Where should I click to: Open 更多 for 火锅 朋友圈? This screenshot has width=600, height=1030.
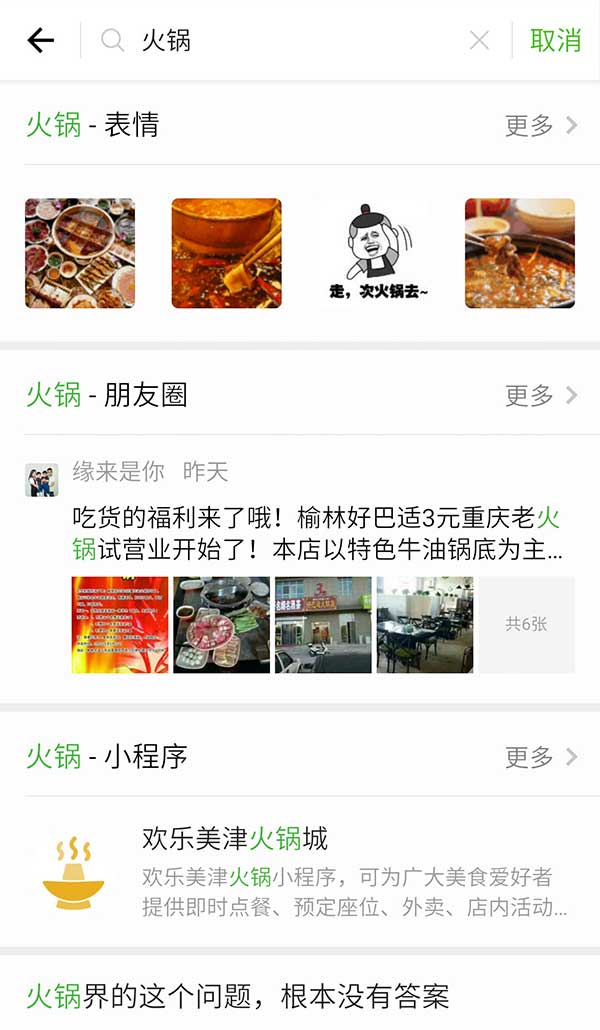(x=541, y=396)
